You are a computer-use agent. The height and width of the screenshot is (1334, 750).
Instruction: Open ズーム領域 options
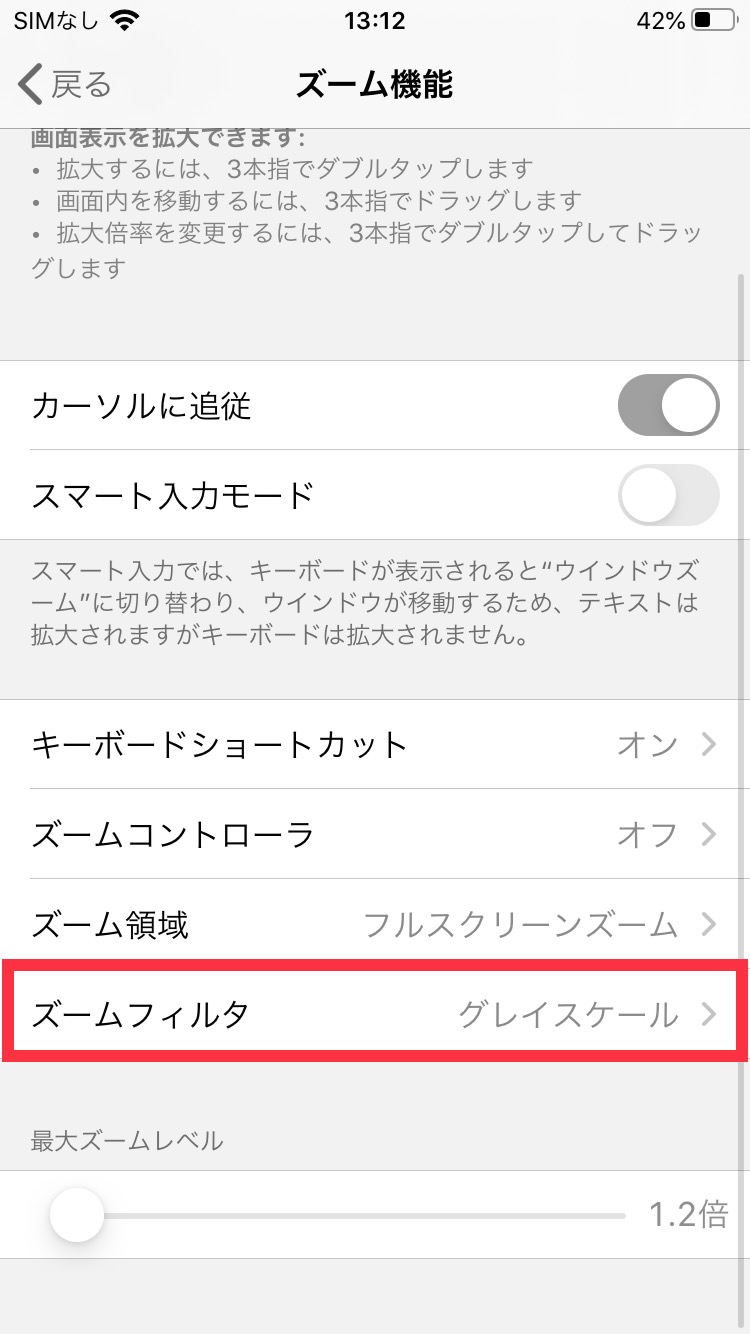[375, 924]
